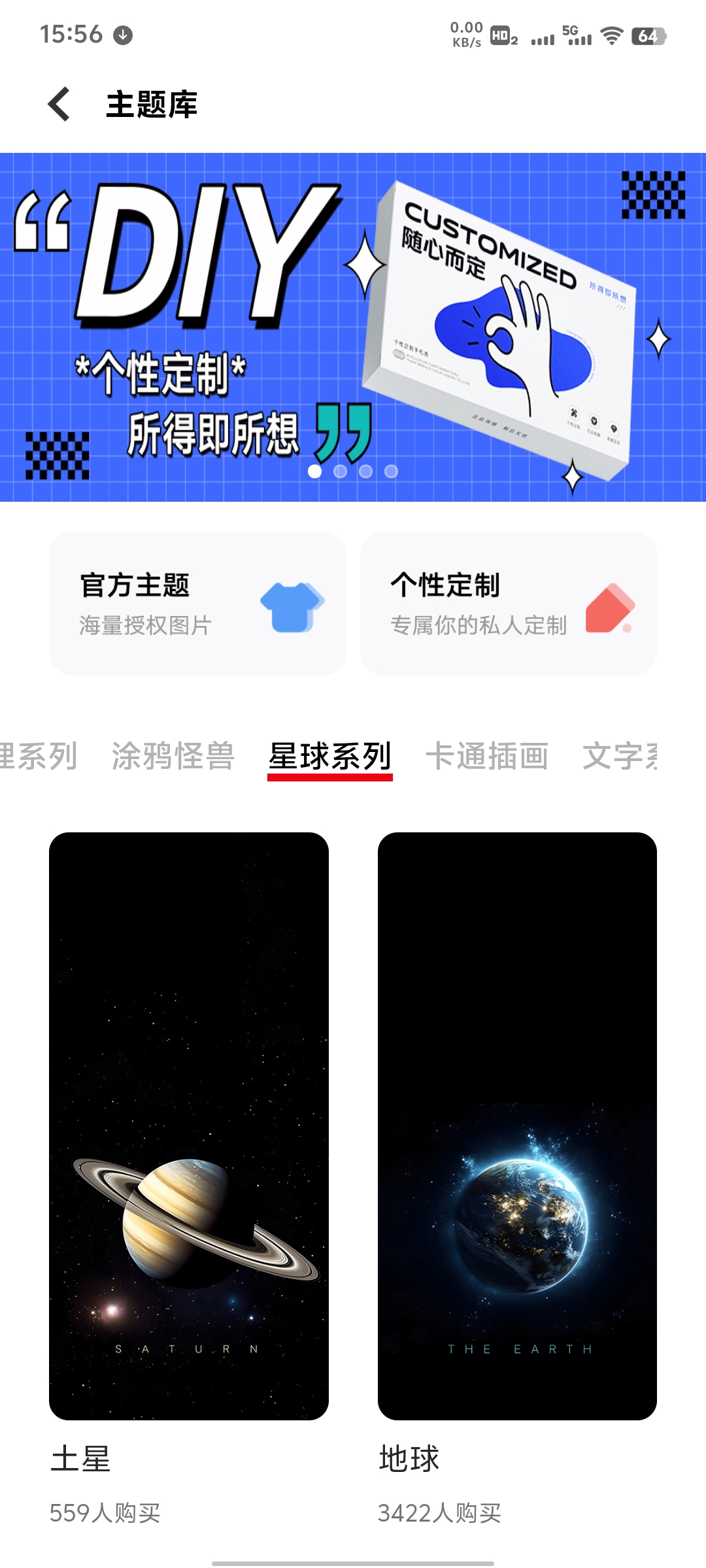Image resolution: width=706 pixels, height=1568 pixels.
Task: Switch to the 涂鸦怪兽 tab
Action: [x=173, y=757]
